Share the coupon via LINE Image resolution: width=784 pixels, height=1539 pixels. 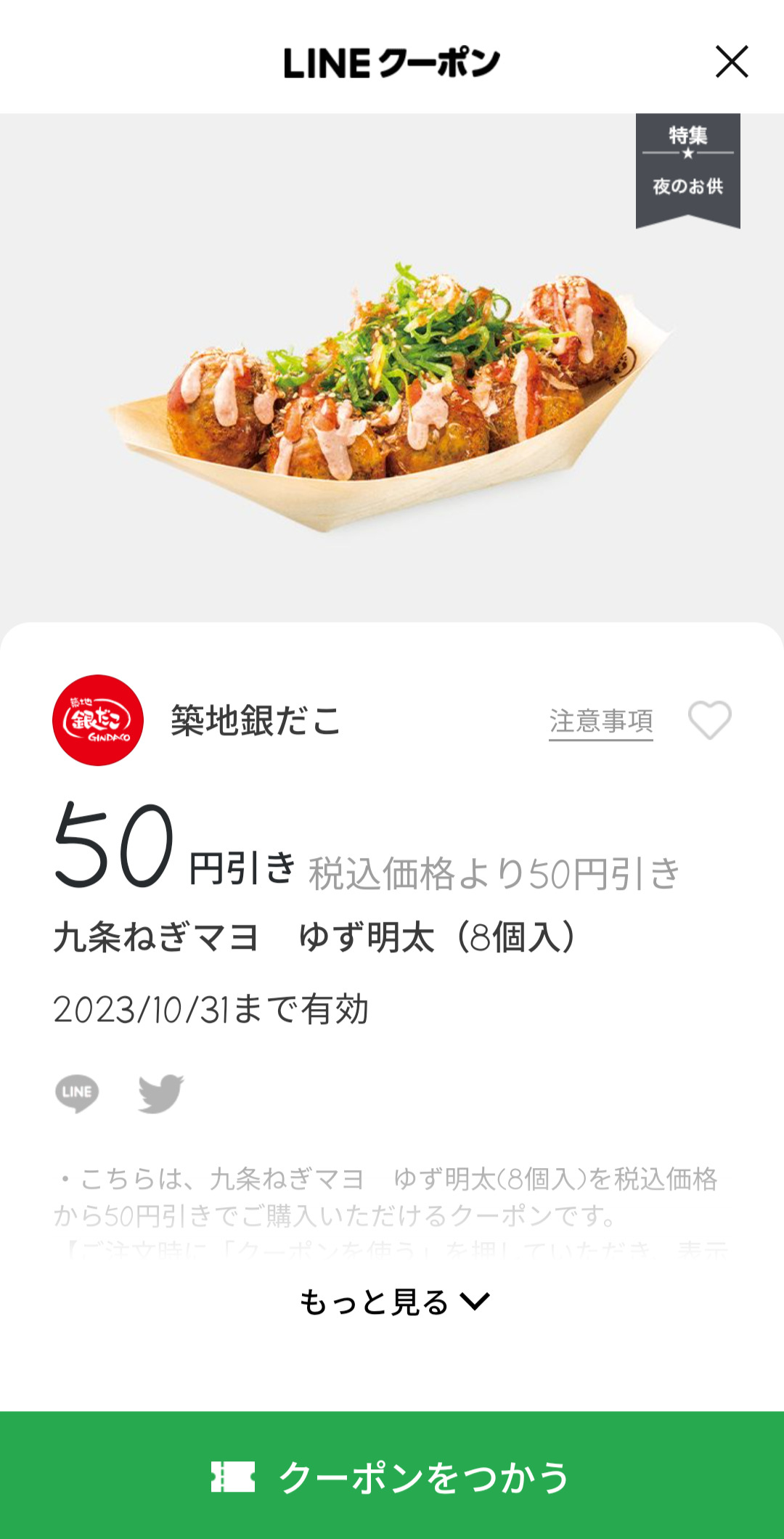coord(77,1093)
